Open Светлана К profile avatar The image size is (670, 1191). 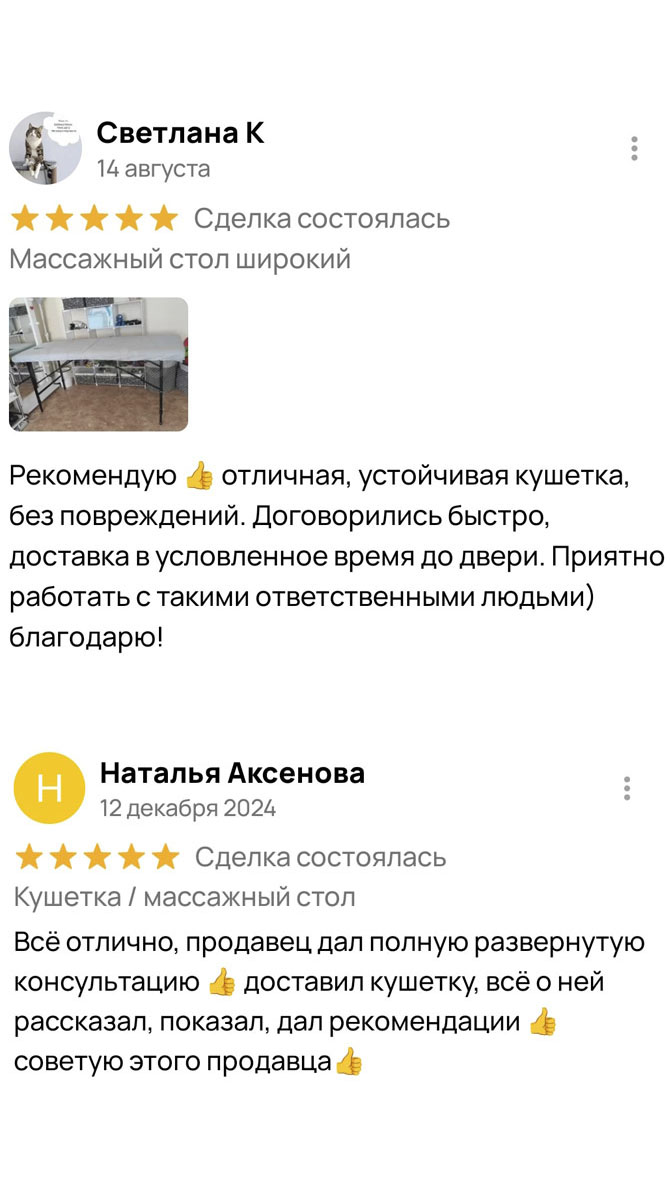pos(46,148)
